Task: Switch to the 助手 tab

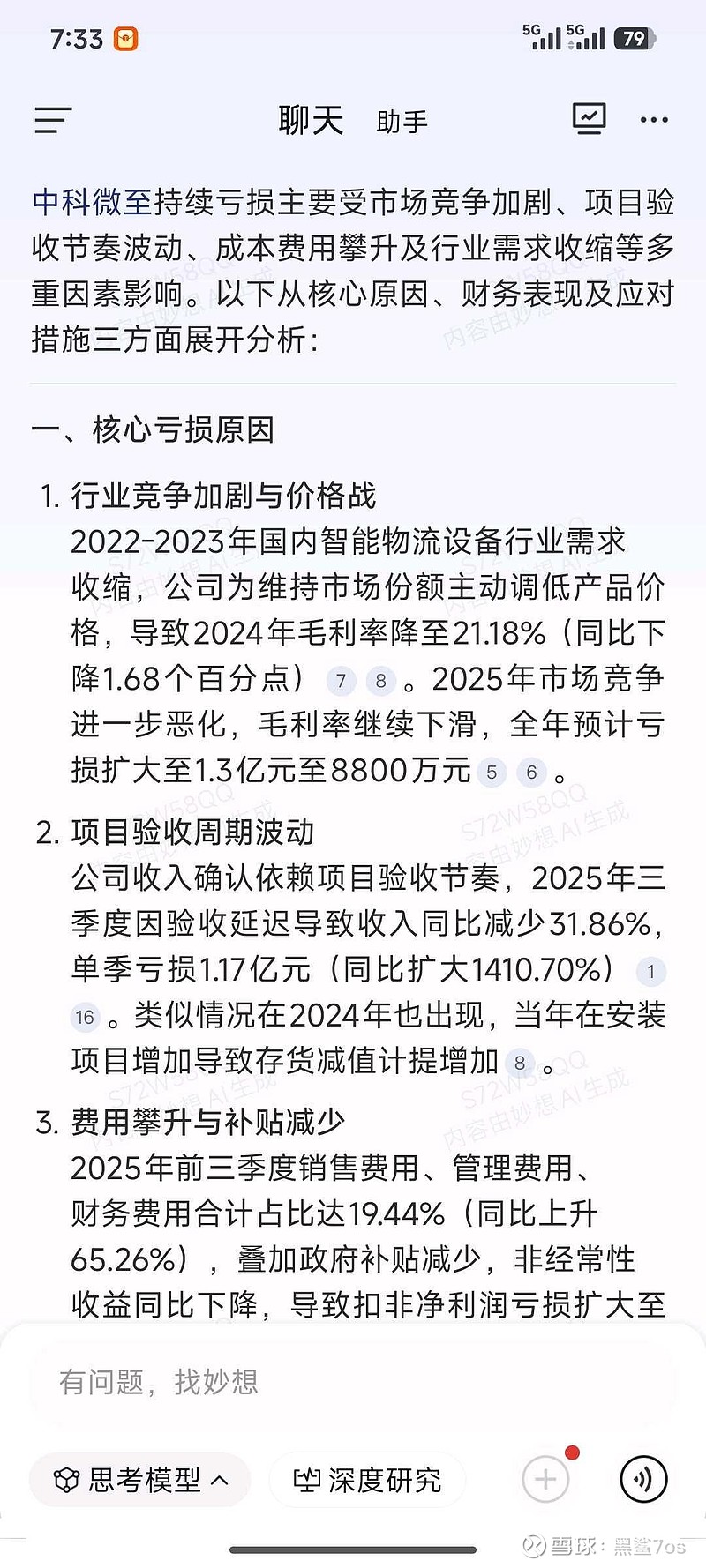Action: point(402,123)
